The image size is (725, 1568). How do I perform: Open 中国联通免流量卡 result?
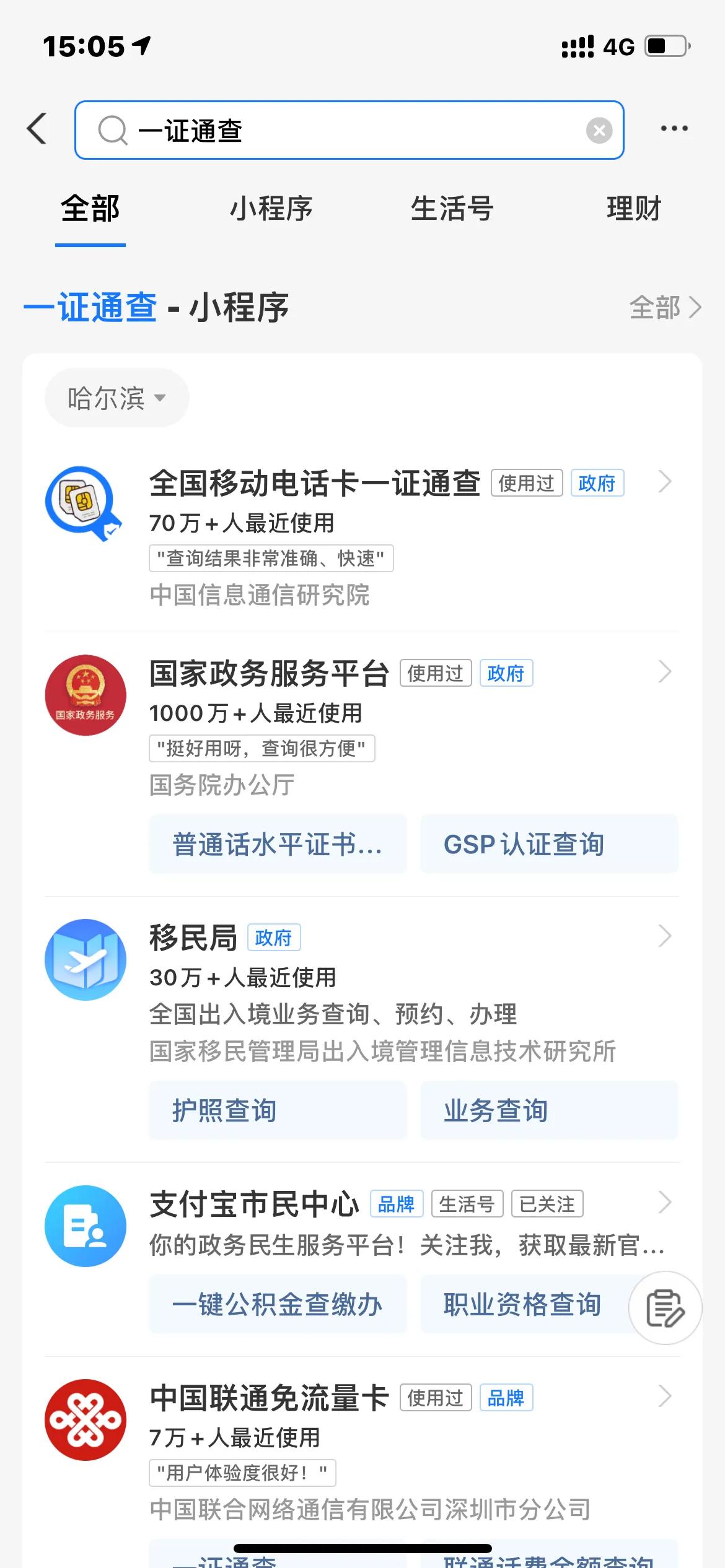pyautogui.click(x=270, y=1398)
